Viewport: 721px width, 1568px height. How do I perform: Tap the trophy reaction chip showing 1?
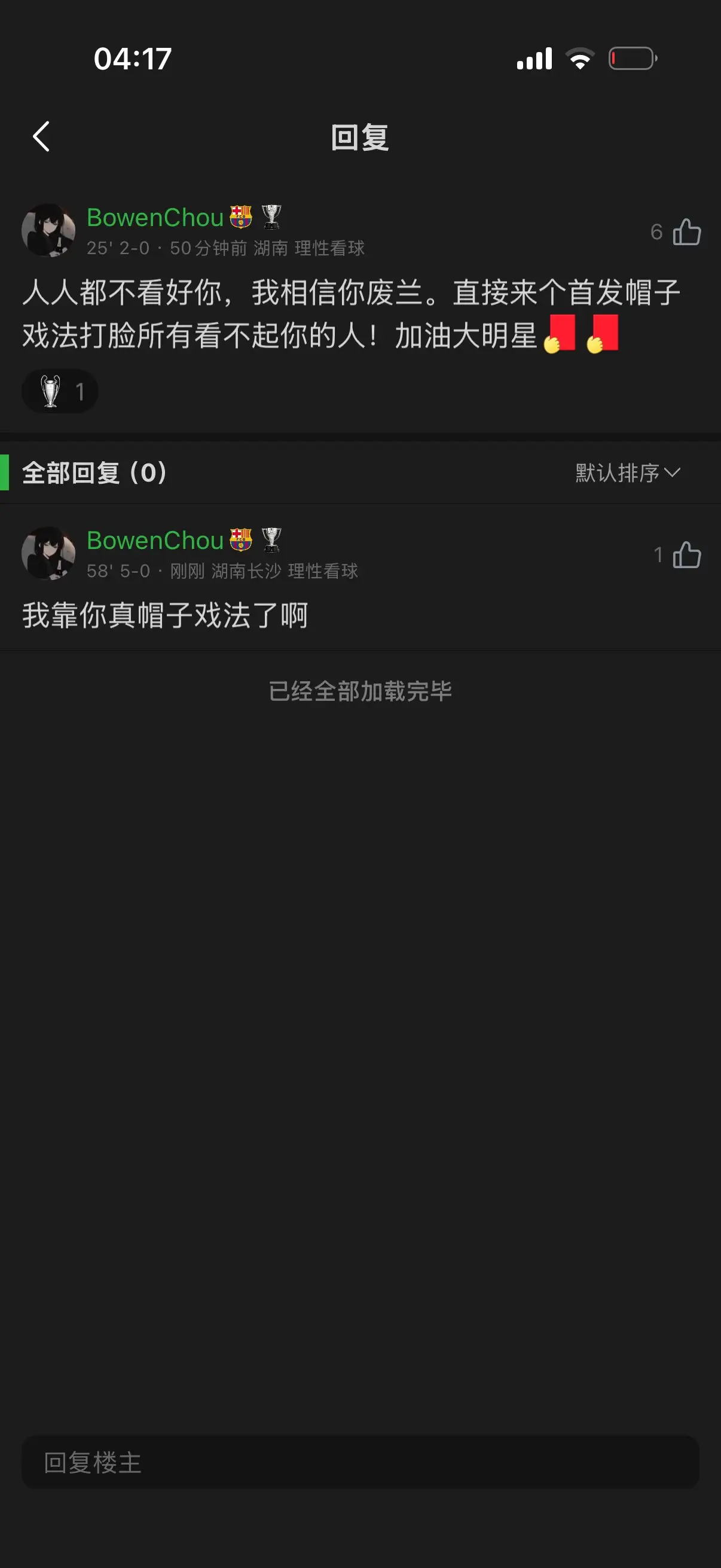point(60,391)
